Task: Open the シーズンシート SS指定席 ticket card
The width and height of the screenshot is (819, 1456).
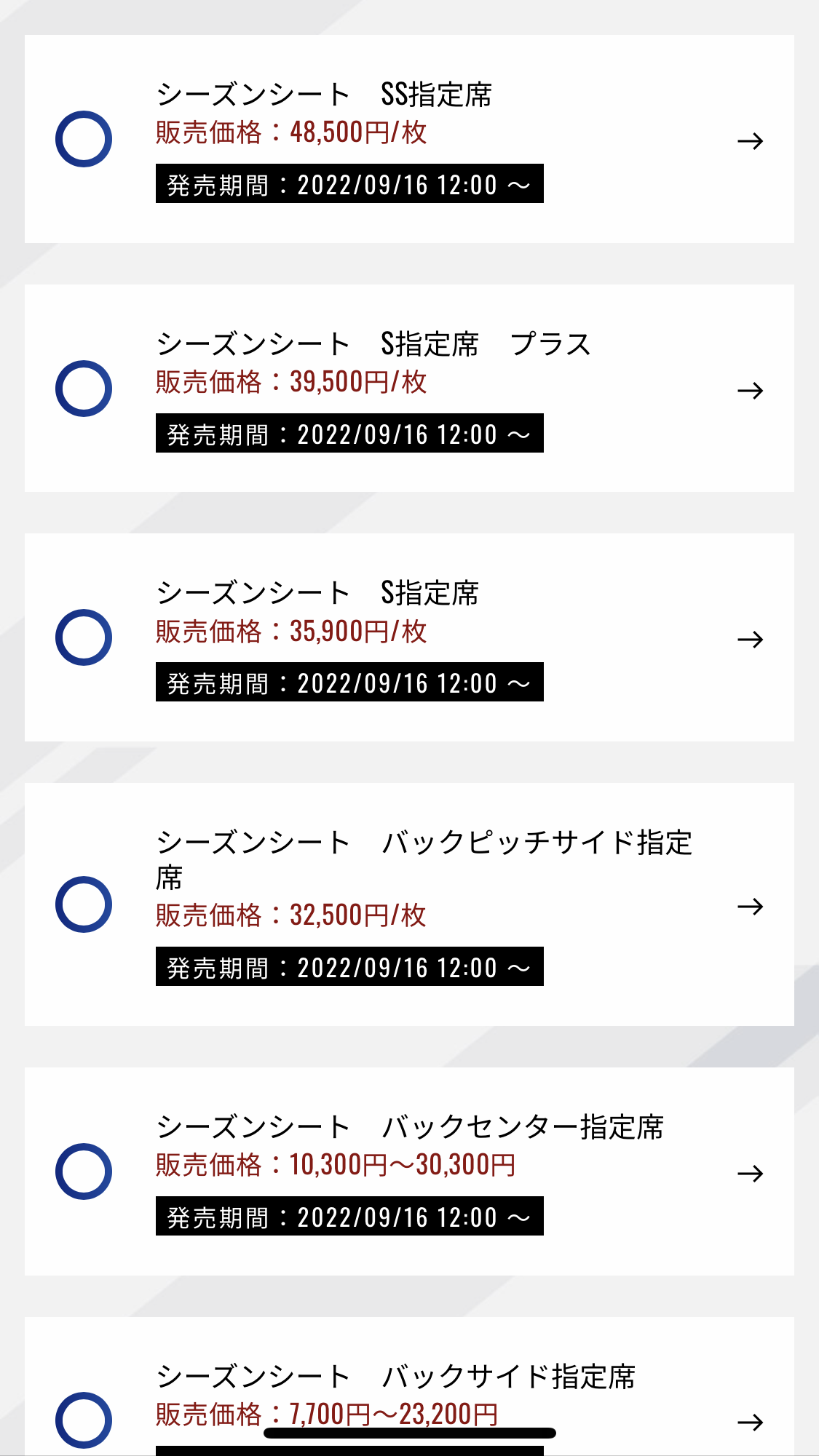Action: coord(409,139)
